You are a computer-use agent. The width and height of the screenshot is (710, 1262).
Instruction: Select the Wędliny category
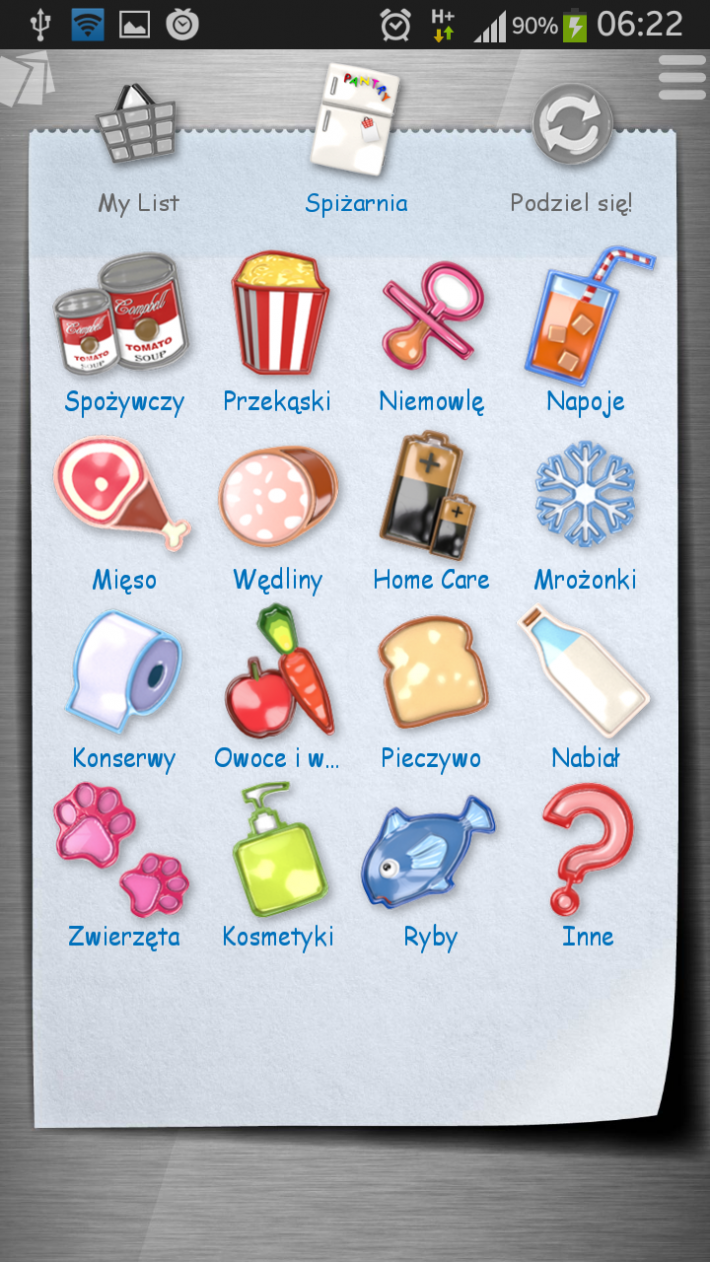[x=277, y=510]
